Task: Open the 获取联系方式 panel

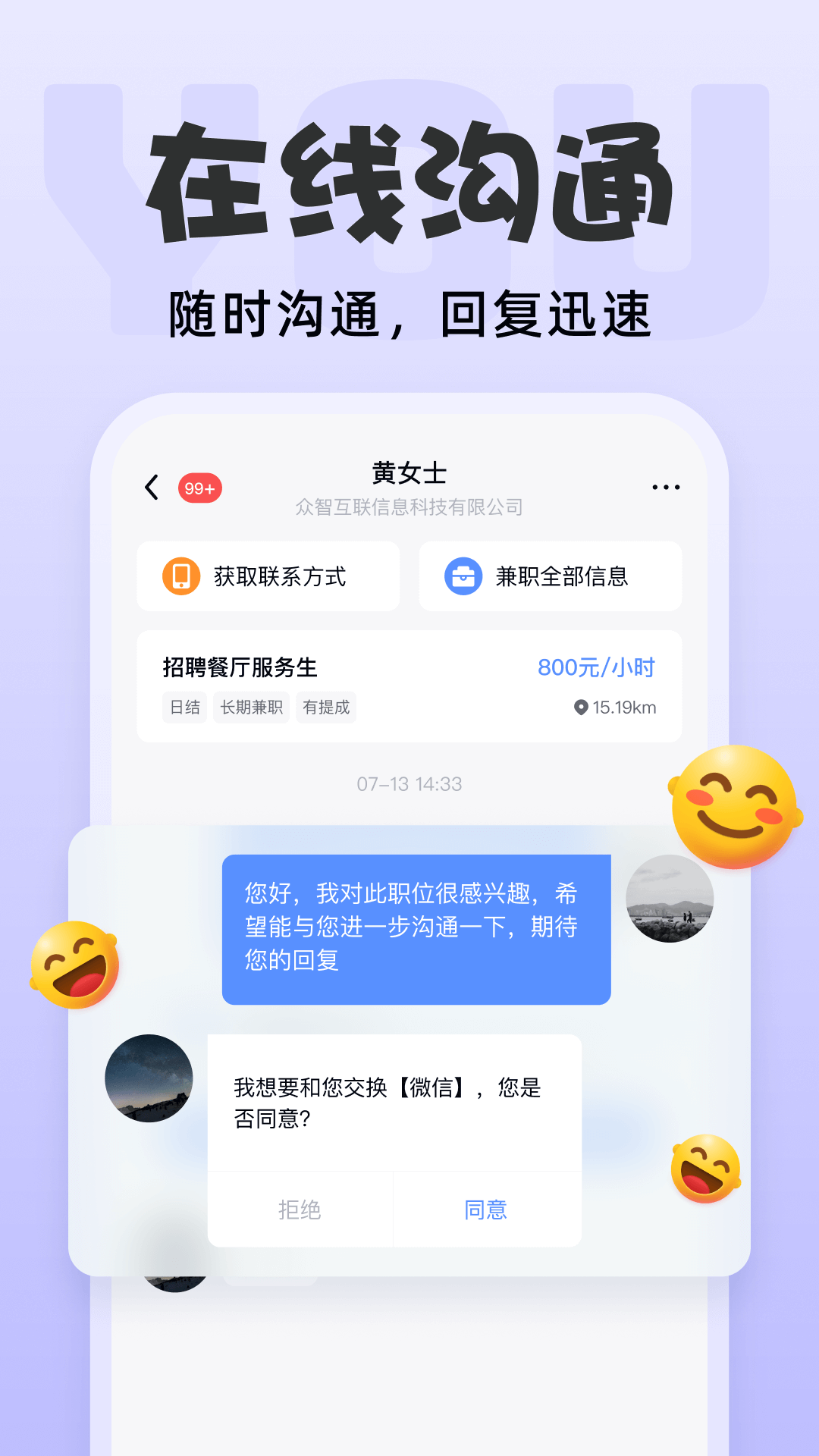Action: pos(267,576)
